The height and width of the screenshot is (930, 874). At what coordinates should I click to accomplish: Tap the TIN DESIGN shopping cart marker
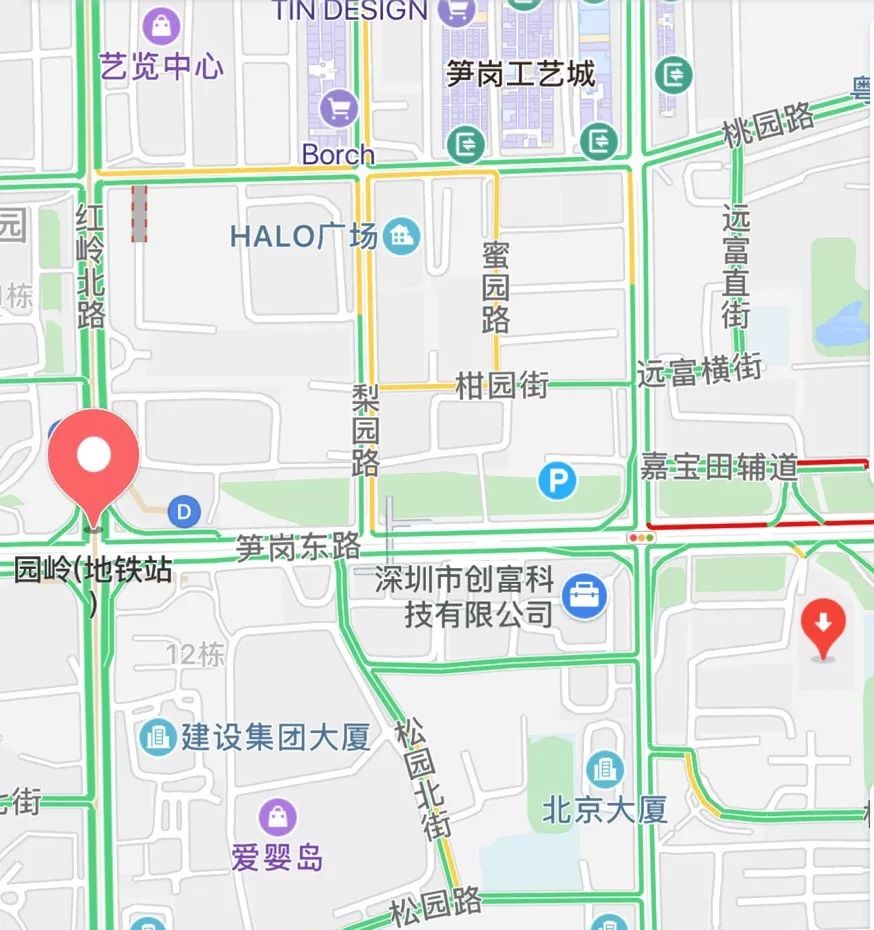[x=456, y=11]
